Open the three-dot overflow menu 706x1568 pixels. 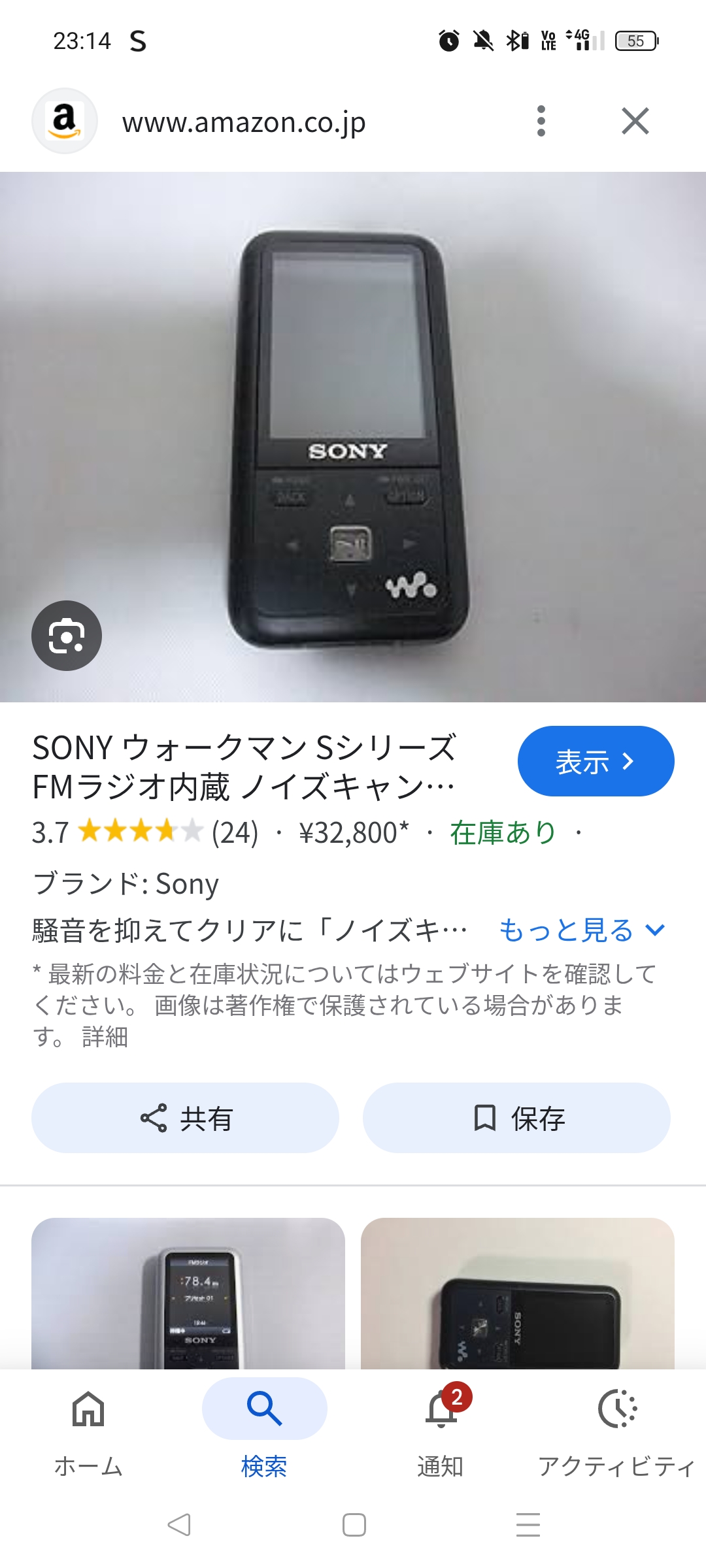pyautogui.click(x=541, y=122)
